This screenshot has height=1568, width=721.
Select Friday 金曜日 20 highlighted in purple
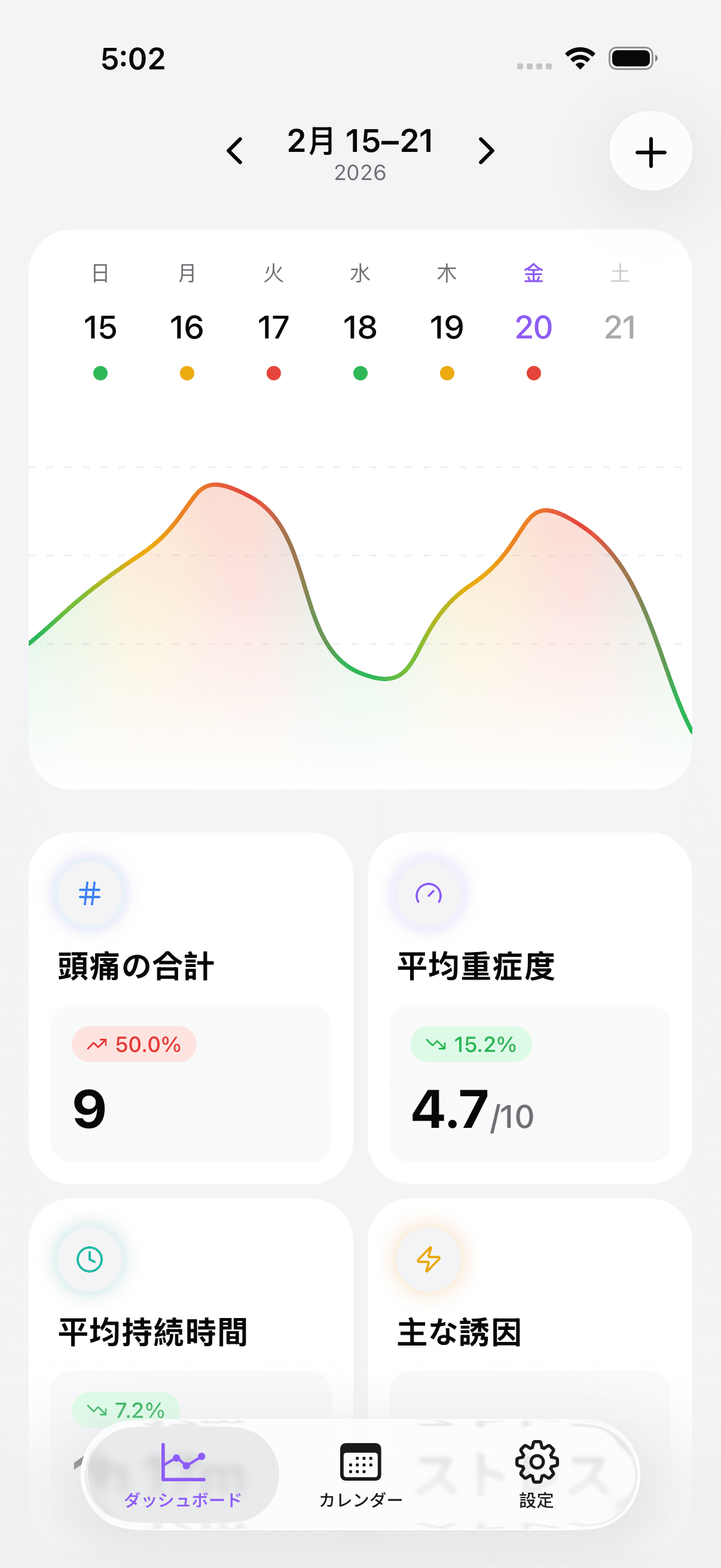coord(533,328)
